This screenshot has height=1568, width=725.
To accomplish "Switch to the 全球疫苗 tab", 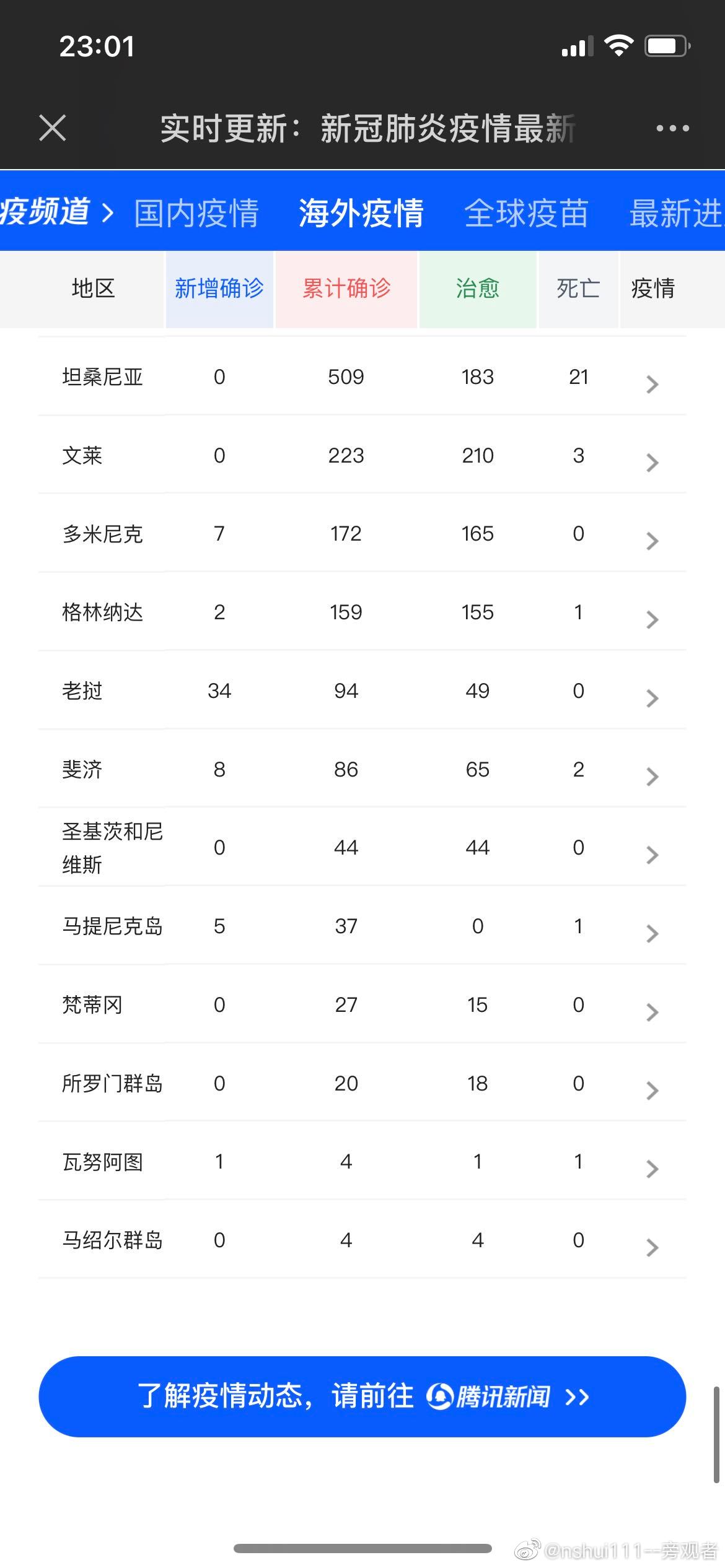I will click(526, 213).
